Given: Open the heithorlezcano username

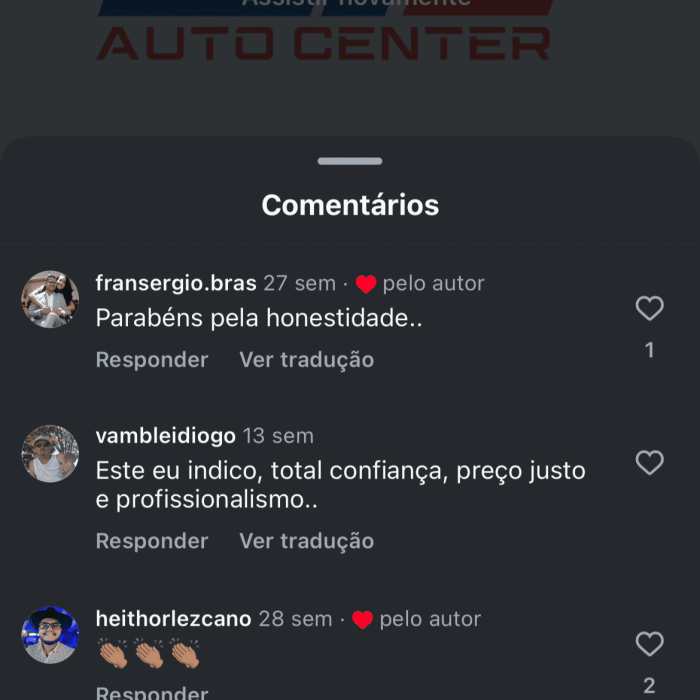Looking at the screenshot, I should click(x=173, y=619).
